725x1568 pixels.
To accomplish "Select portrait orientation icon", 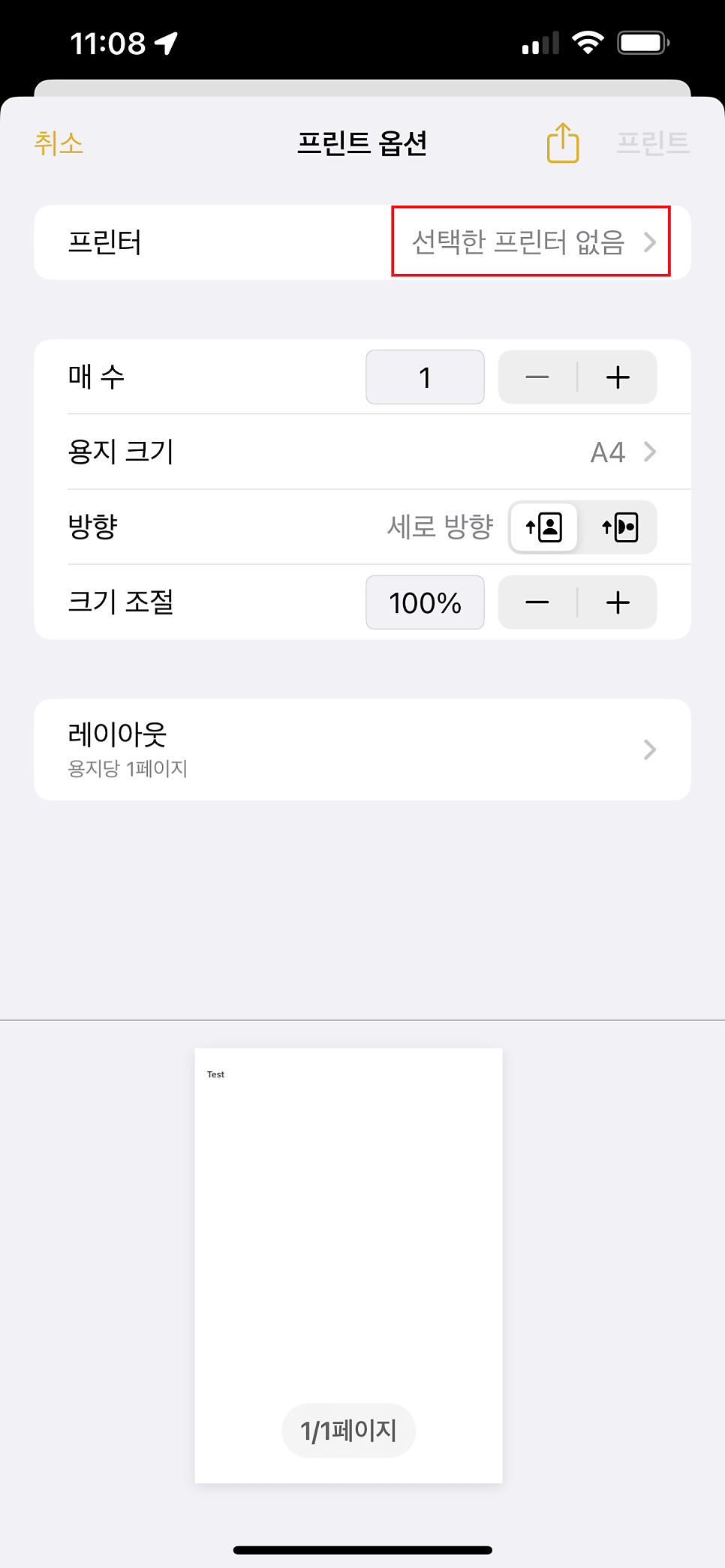I will (544, 527).
